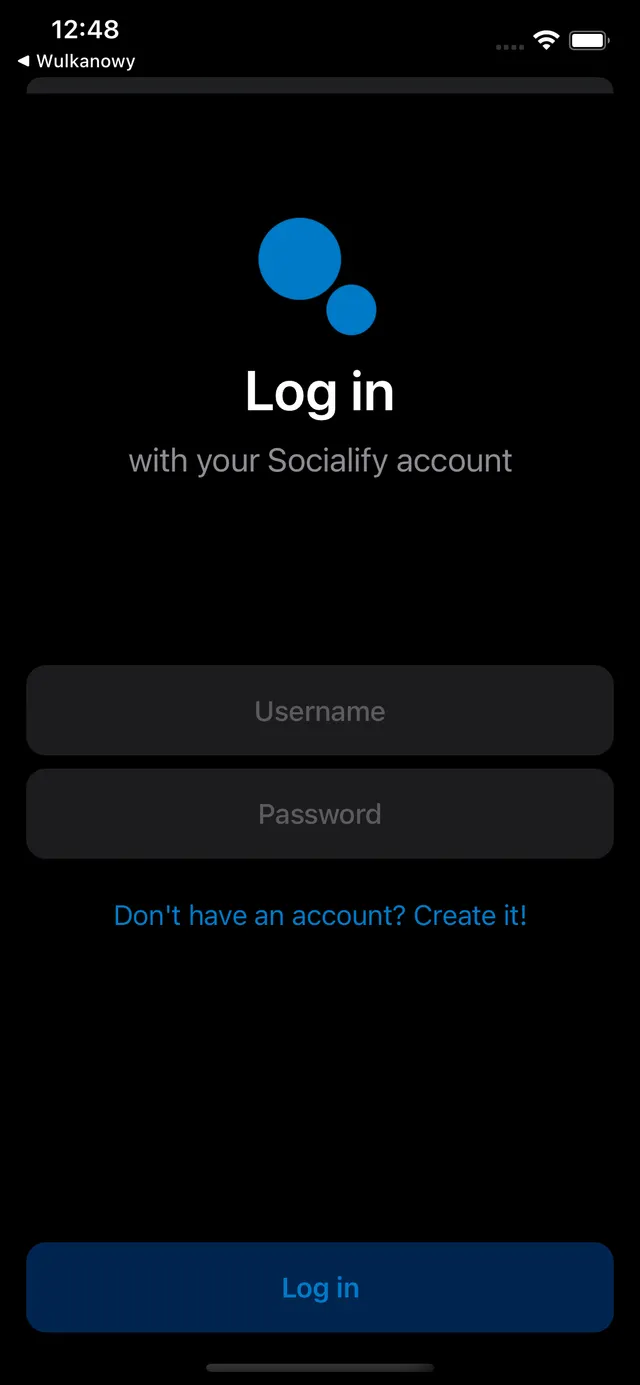Focus the Username text field
This screenshot has width=640, height=1385.
tap(319, 710)
